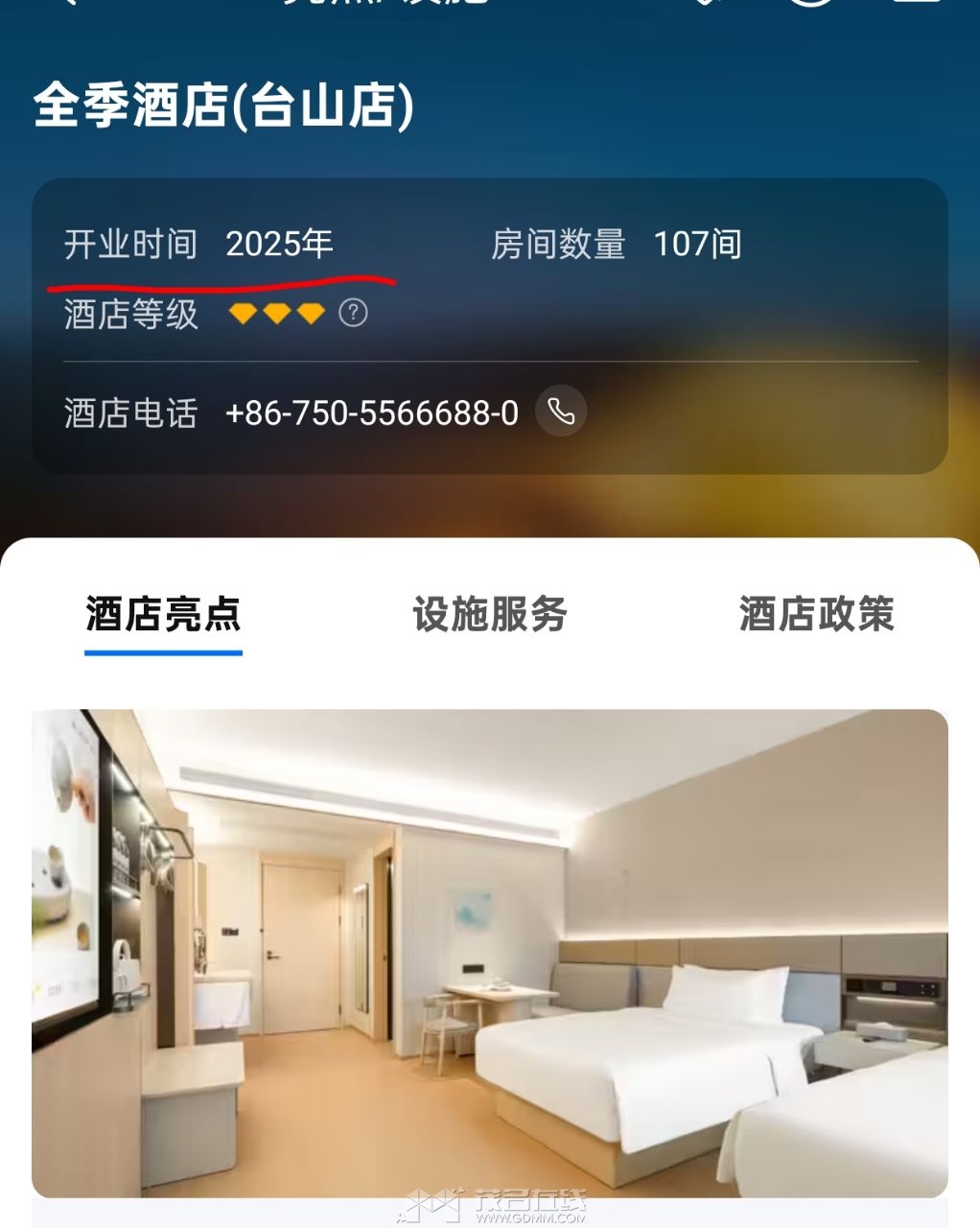Open the hotel rating help icon
The height and width of the screenshot is (1228, 980).
[353, 313]
